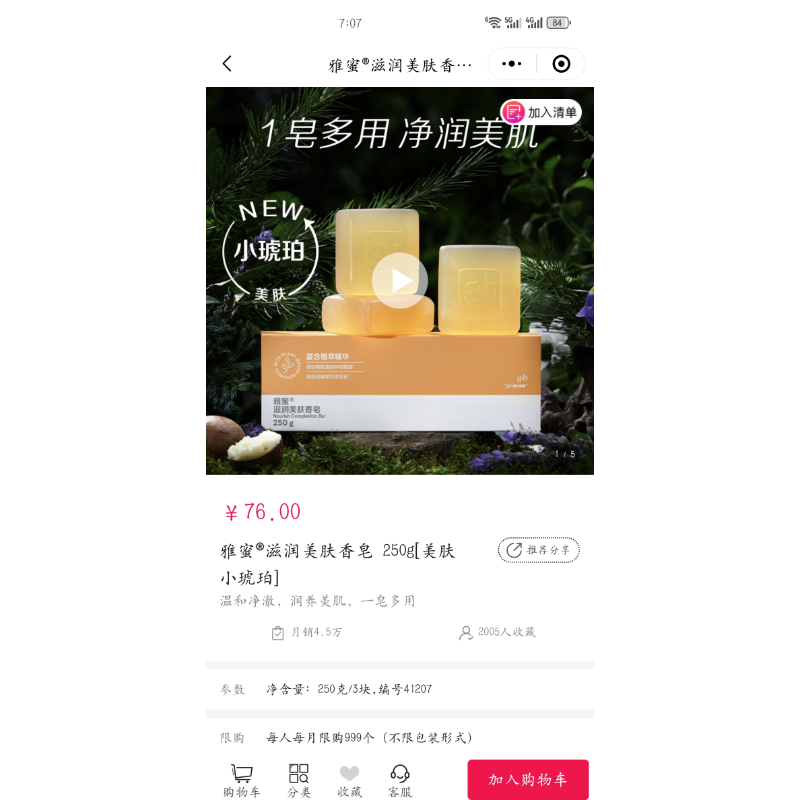800x800 pixels.
Task: Play the product video
Action: (x=400, y=281)
